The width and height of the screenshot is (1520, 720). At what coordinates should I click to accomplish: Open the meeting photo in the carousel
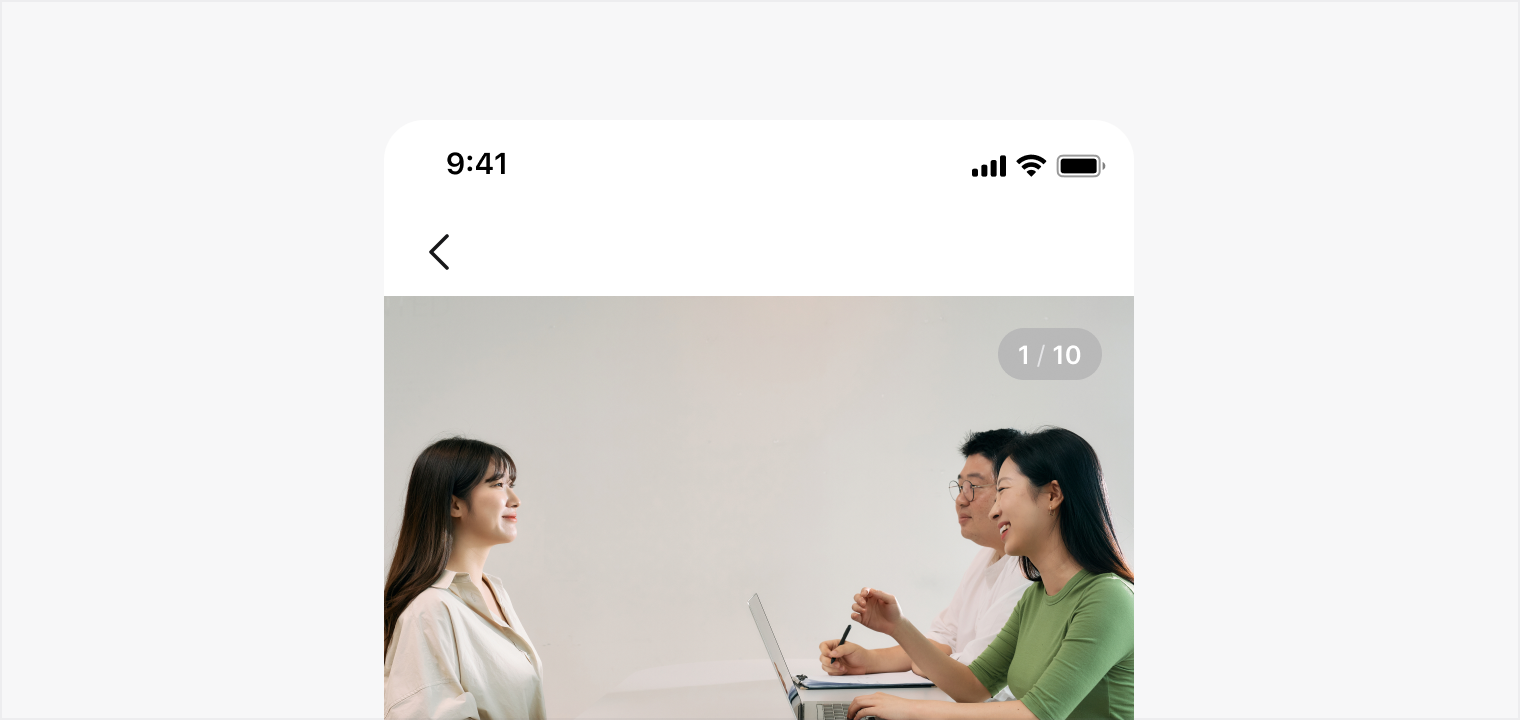pyautogui.click(x=758, y=520)
